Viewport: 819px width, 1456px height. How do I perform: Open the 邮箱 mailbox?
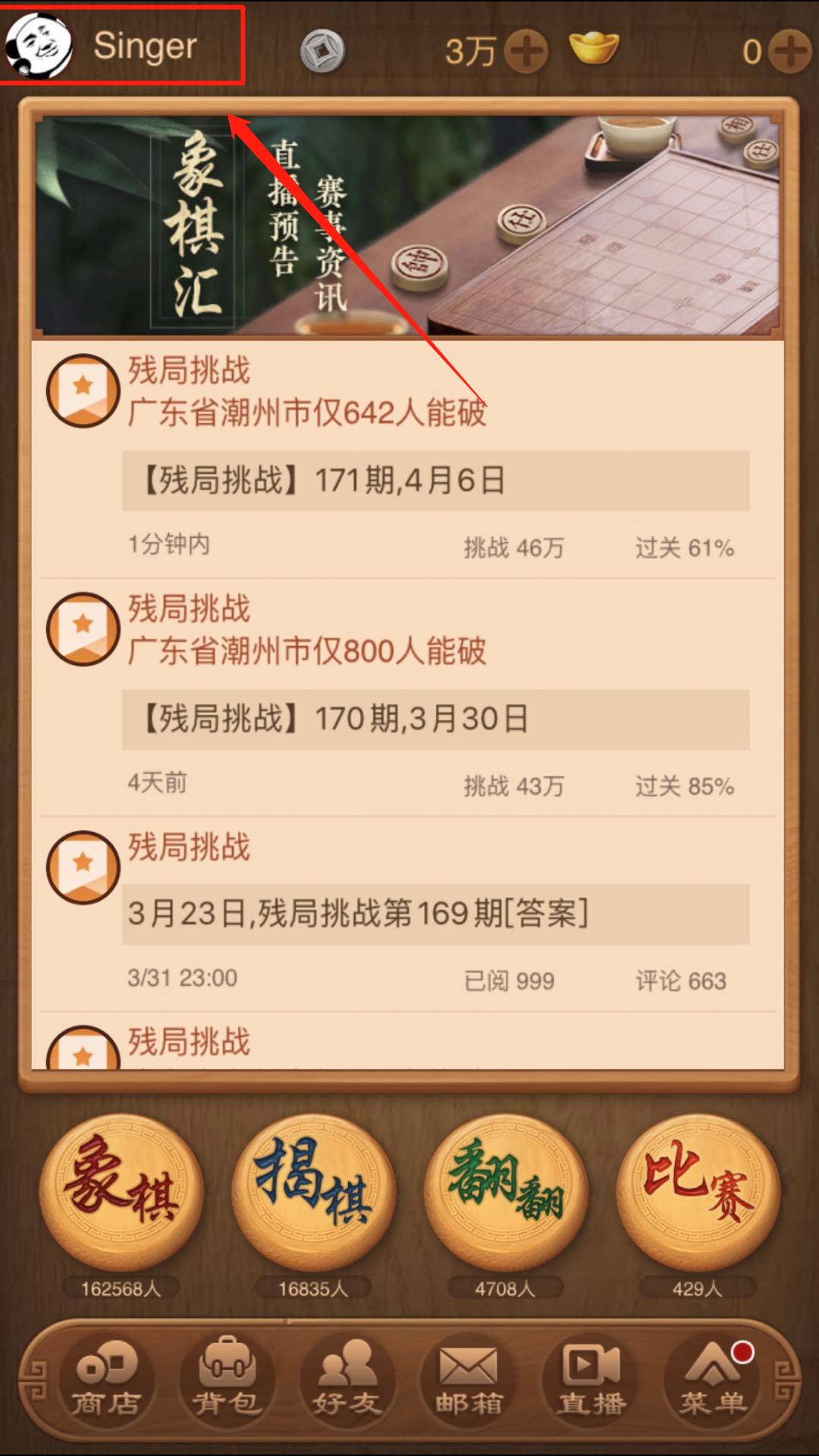click(469, 1380)
